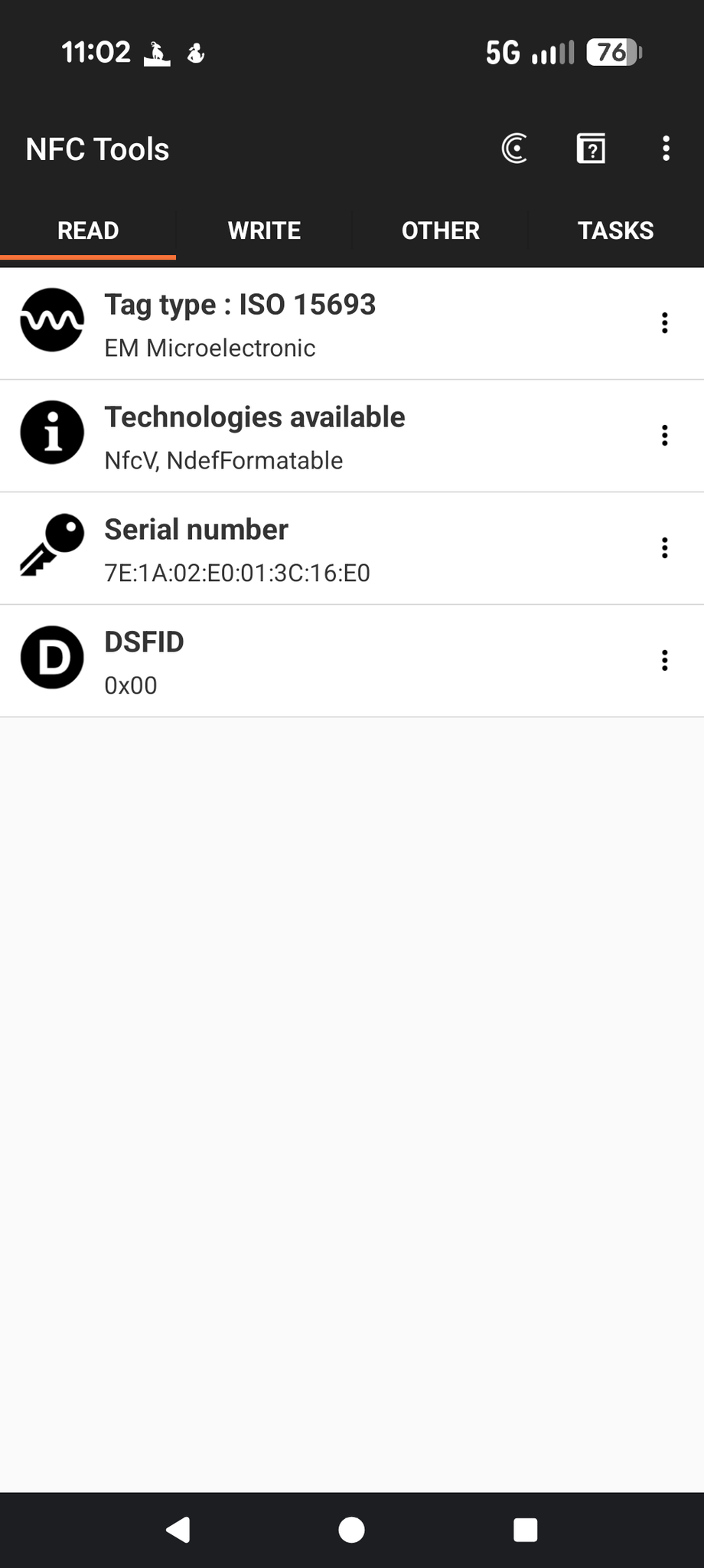Open more options for Tag type
The width and height of the screenshot is (704, 1568).
(x=664, y=323)
